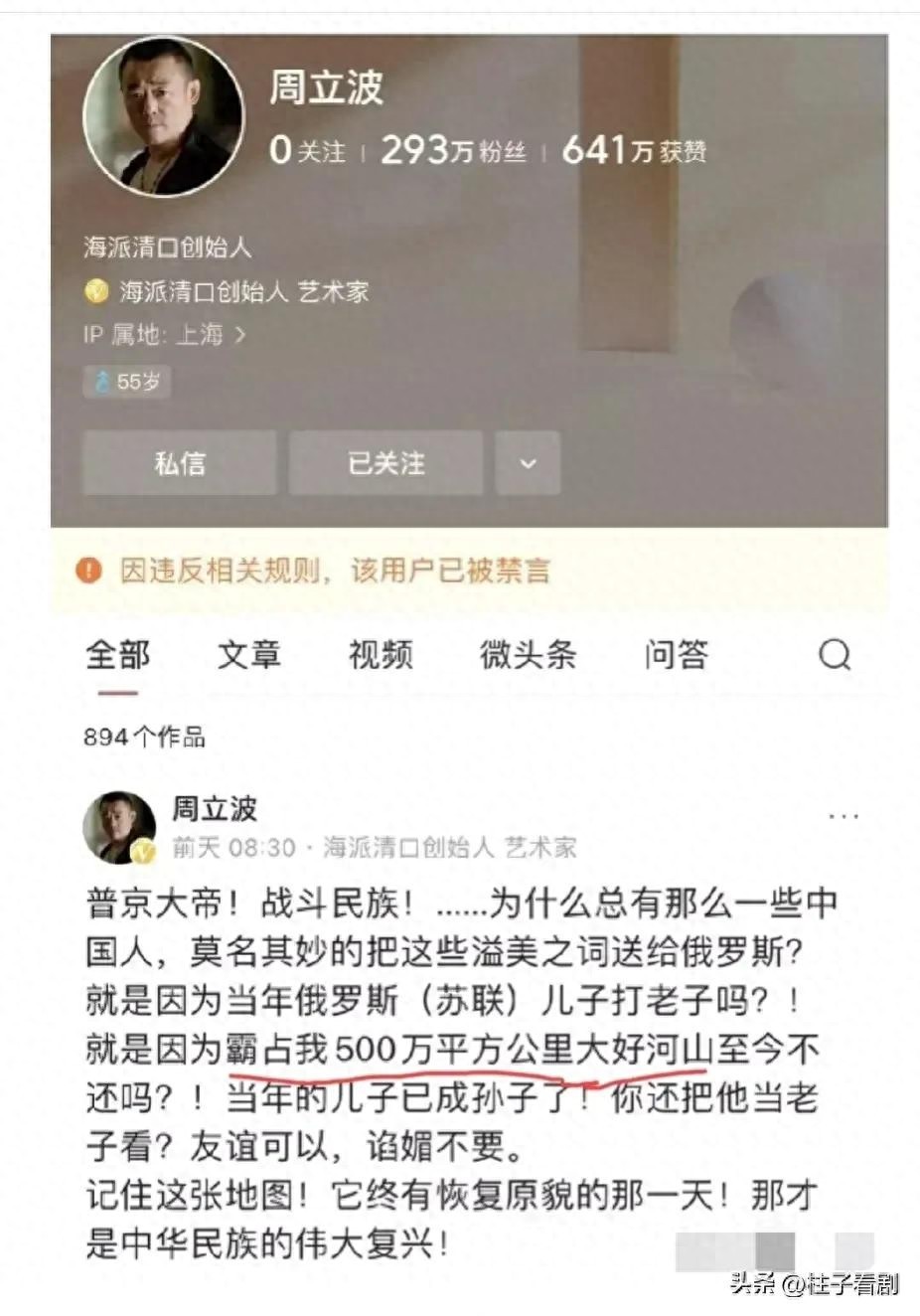Switch to the 文章 tab

(x=248, y=654)
